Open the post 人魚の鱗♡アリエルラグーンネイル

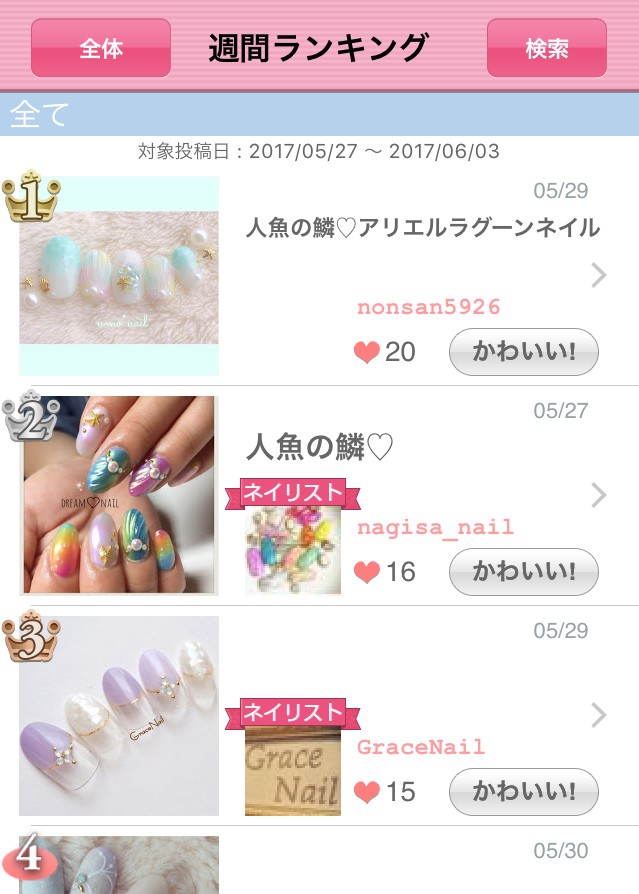click(422, 228)
